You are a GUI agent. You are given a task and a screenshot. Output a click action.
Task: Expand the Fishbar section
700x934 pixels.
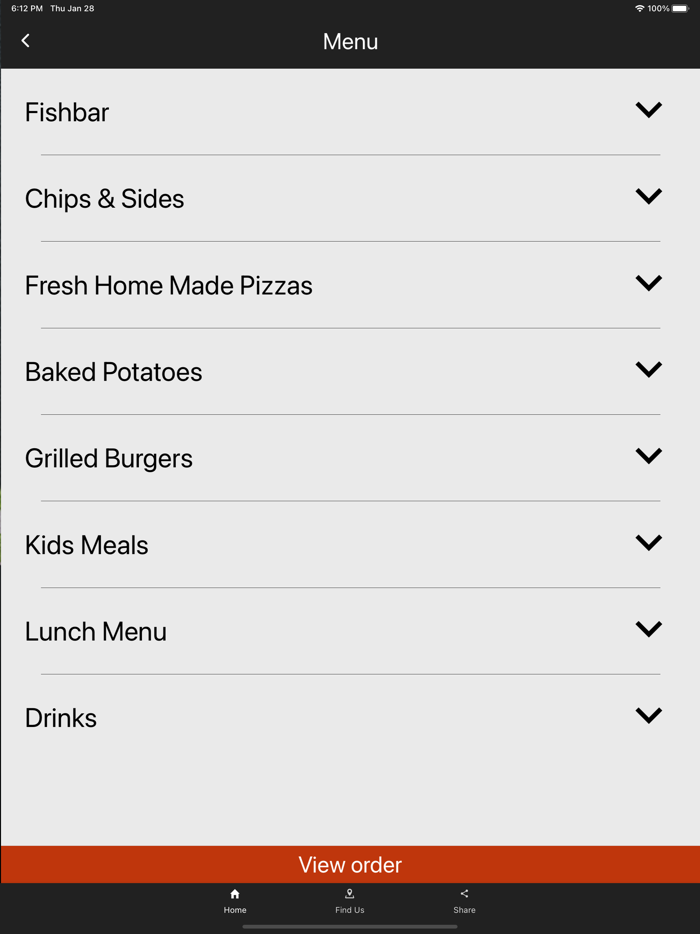click(x=648, y=111)
